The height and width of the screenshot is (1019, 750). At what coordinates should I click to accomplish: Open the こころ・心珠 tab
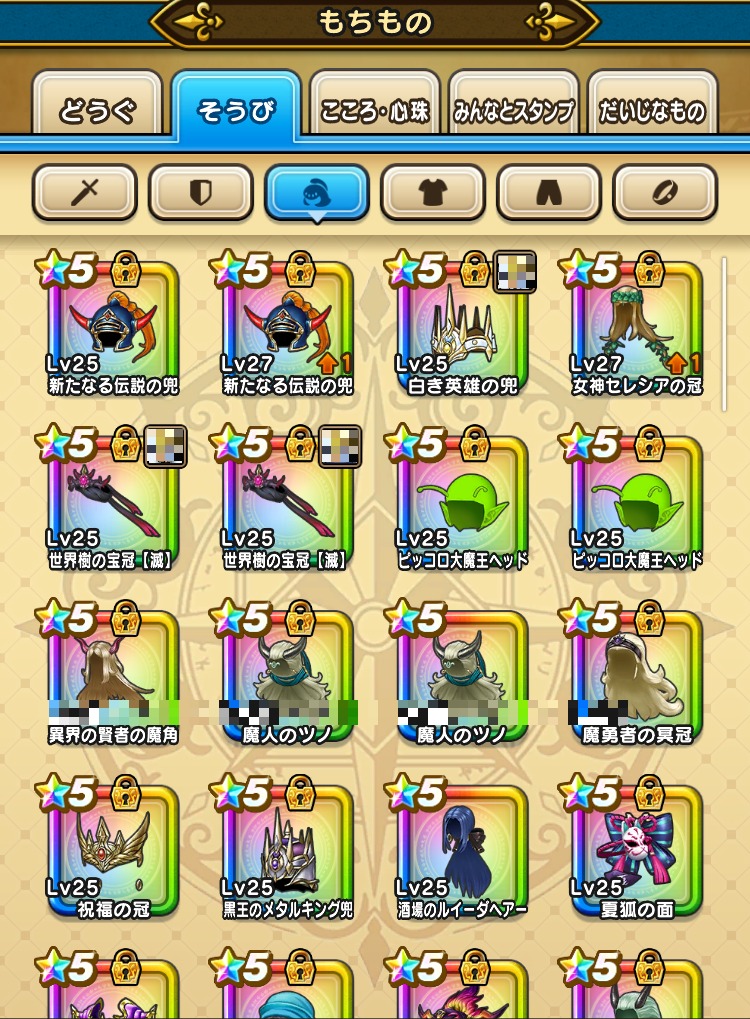(375, 109)
